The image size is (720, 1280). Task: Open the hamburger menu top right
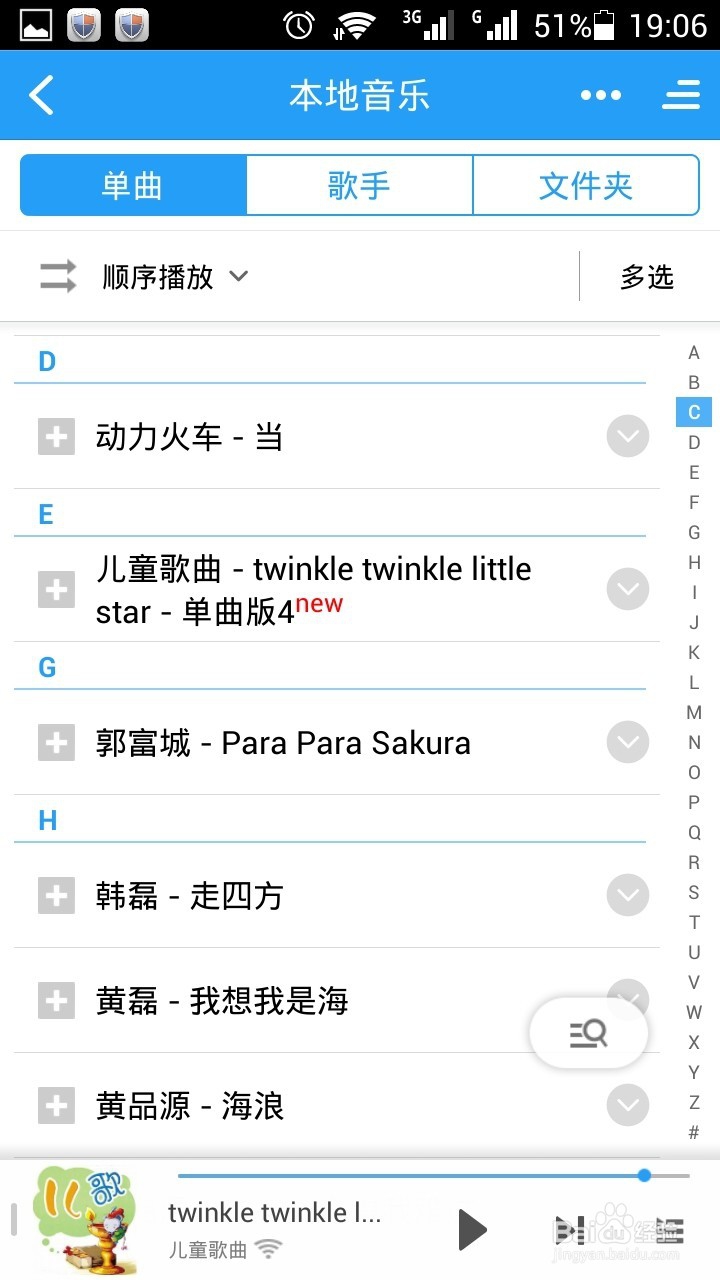[x=681, y=95]
